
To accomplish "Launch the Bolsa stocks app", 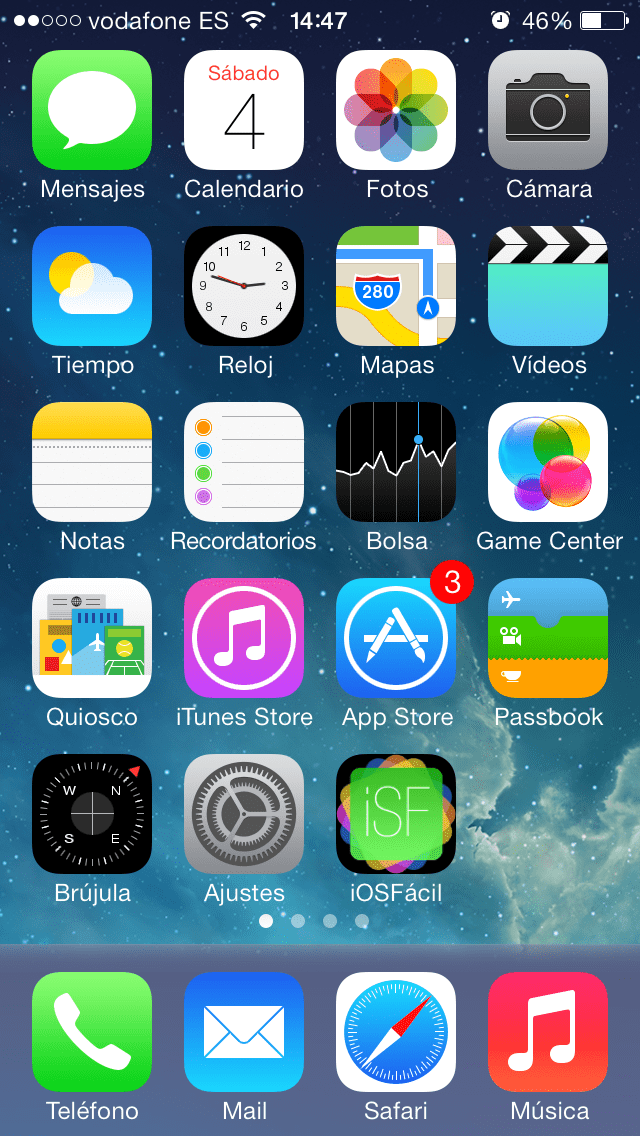I will coord(396,462).
